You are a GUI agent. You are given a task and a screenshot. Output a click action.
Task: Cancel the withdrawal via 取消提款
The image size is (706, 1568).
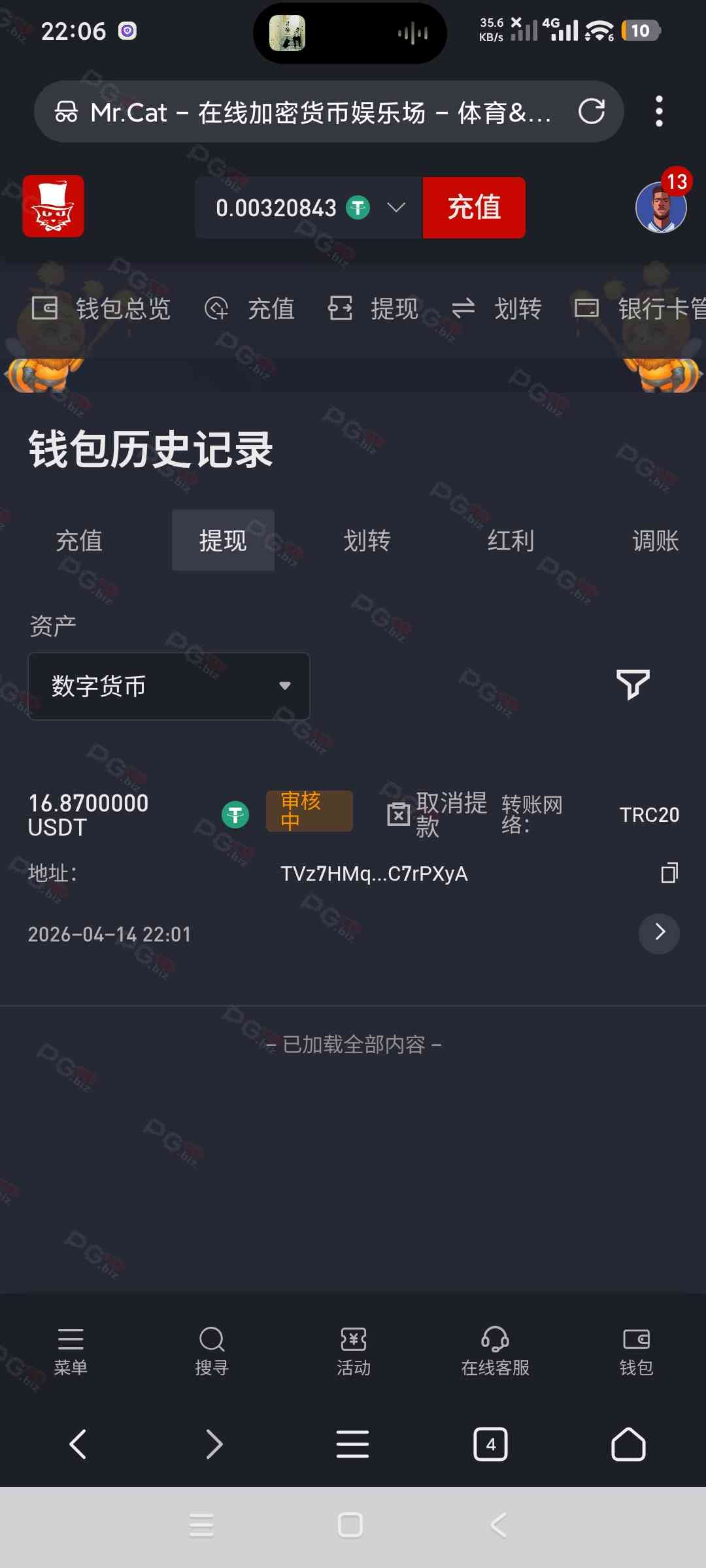(x=437, y=814)
